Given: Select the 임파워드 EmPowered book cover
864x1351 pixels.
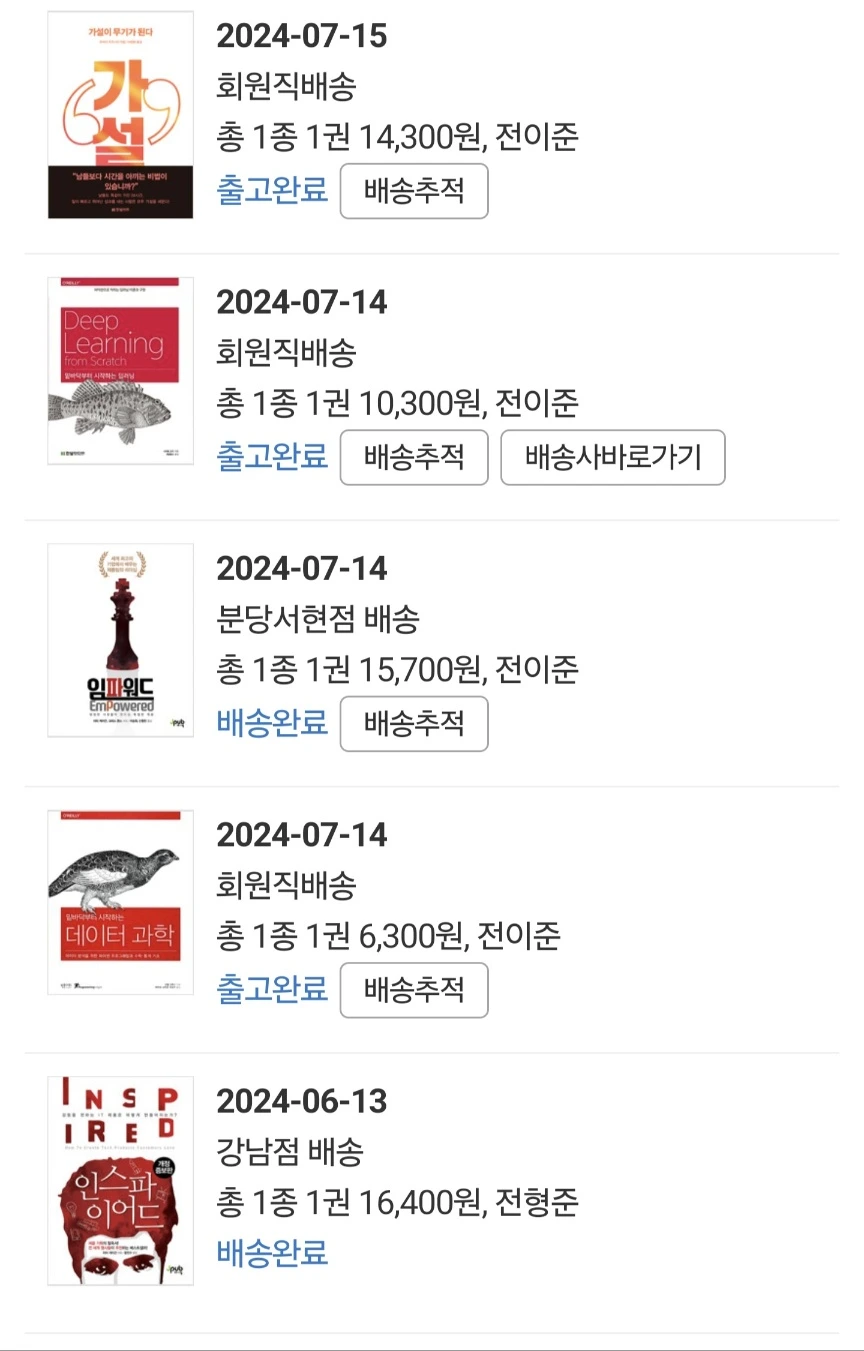Looking at the screenshot, I should coord(119,640).
